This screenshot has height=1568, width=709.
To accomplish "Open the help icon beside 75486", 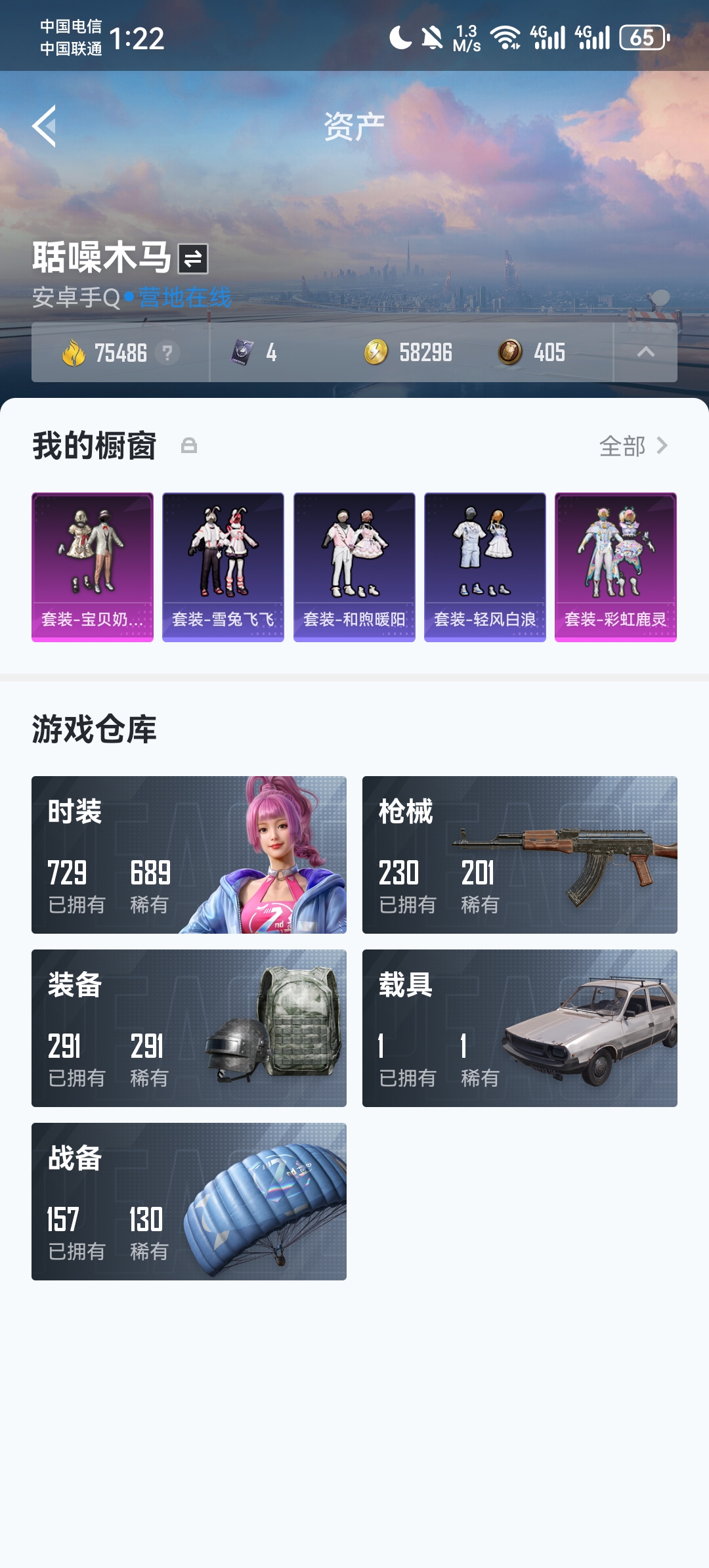I will (167, 353).
